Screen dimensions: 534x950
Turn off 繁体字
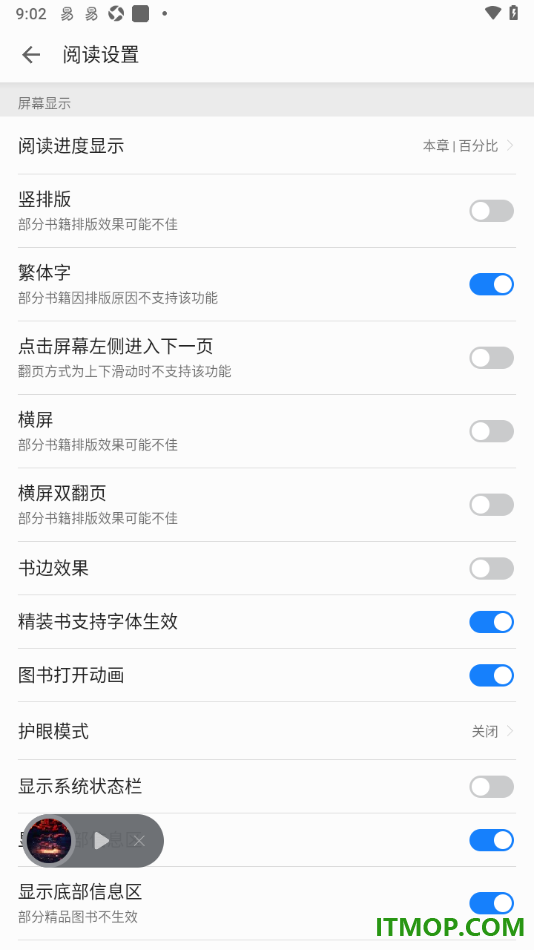click(491, 284)
